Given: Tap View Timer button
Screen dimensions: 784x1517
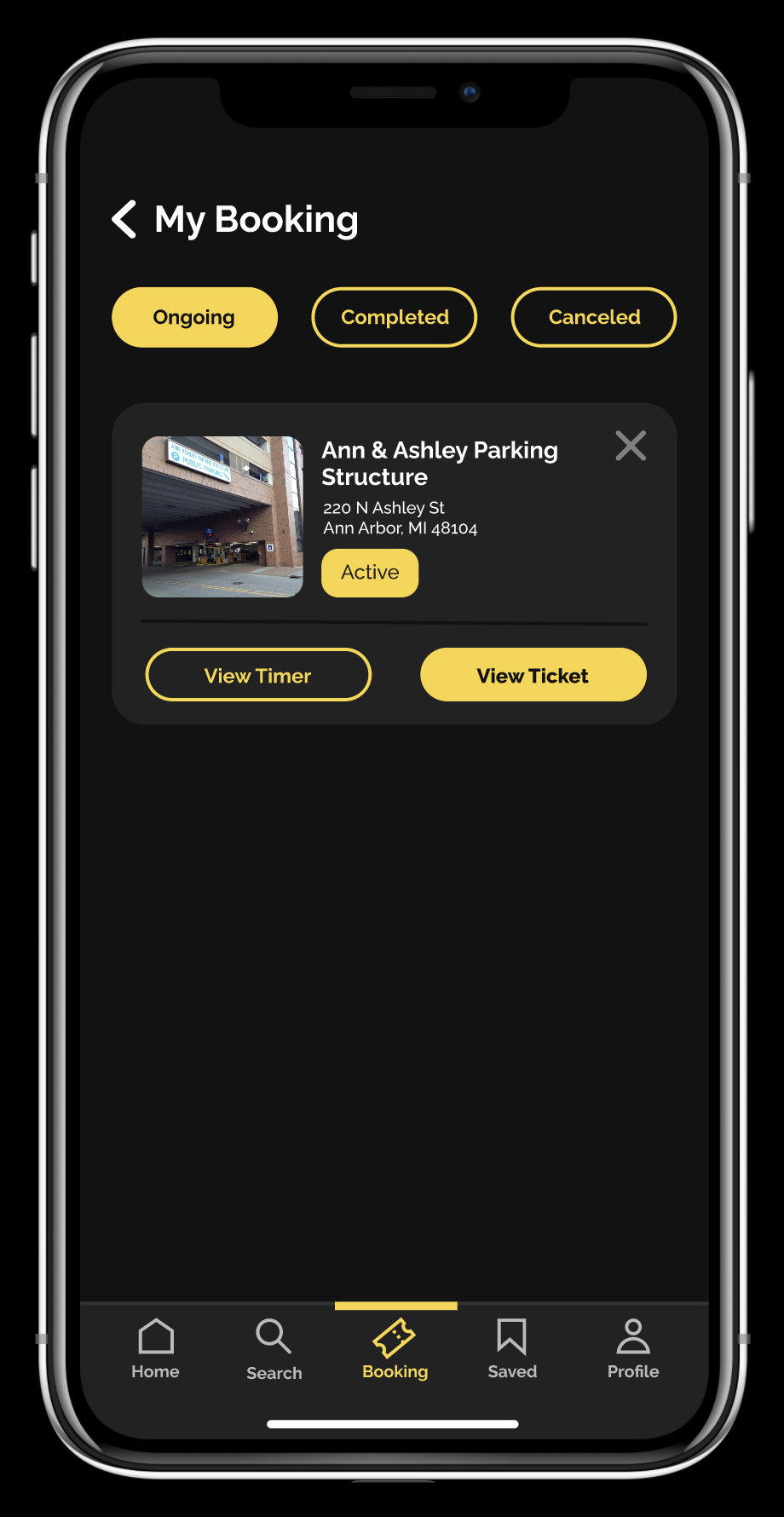Looking at the screenshot, I should pyautogui.click(x=258, y=675).
